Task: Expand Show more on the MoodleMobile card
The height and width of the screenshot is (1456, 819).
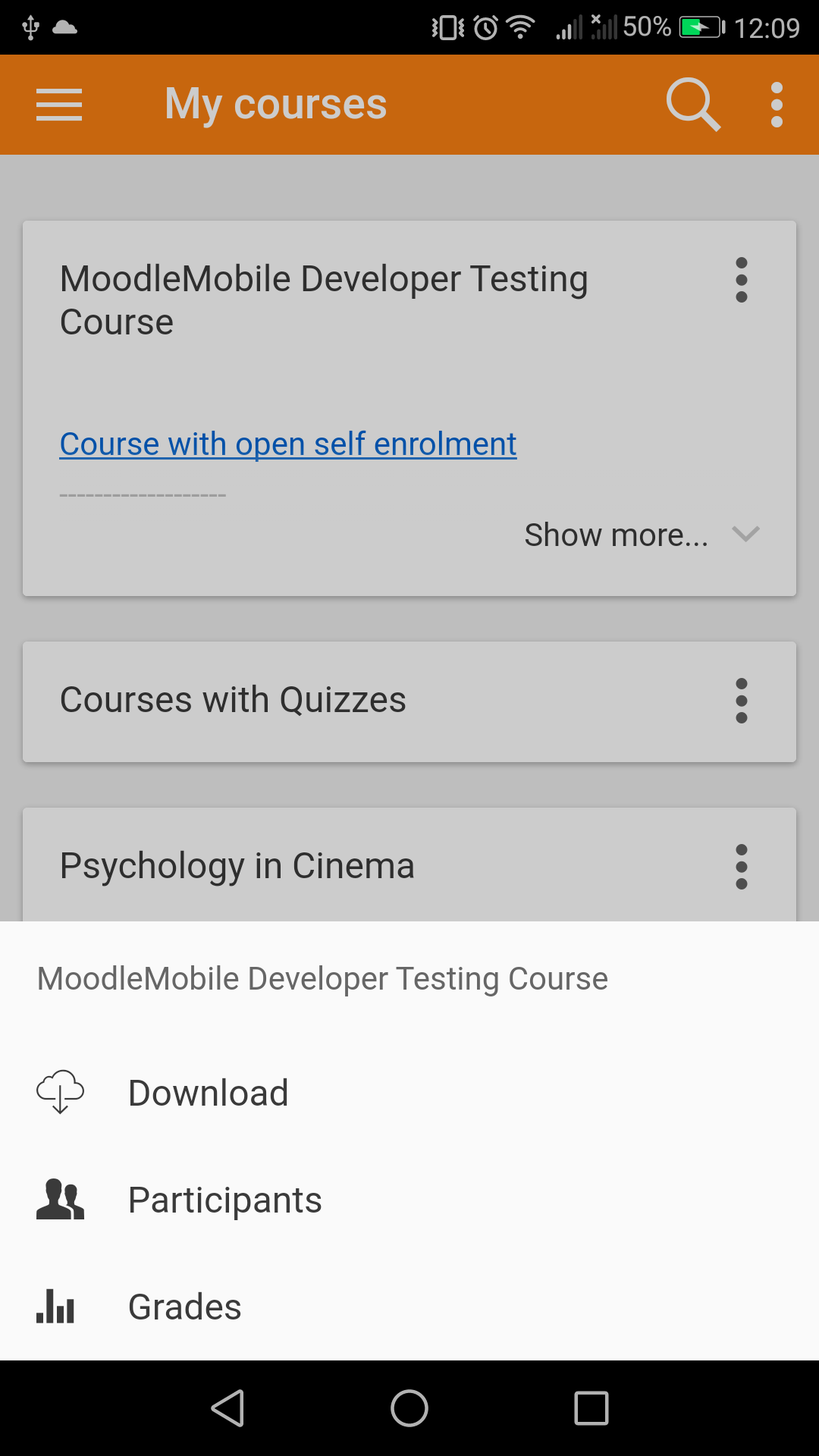Action: pos(642,535)
